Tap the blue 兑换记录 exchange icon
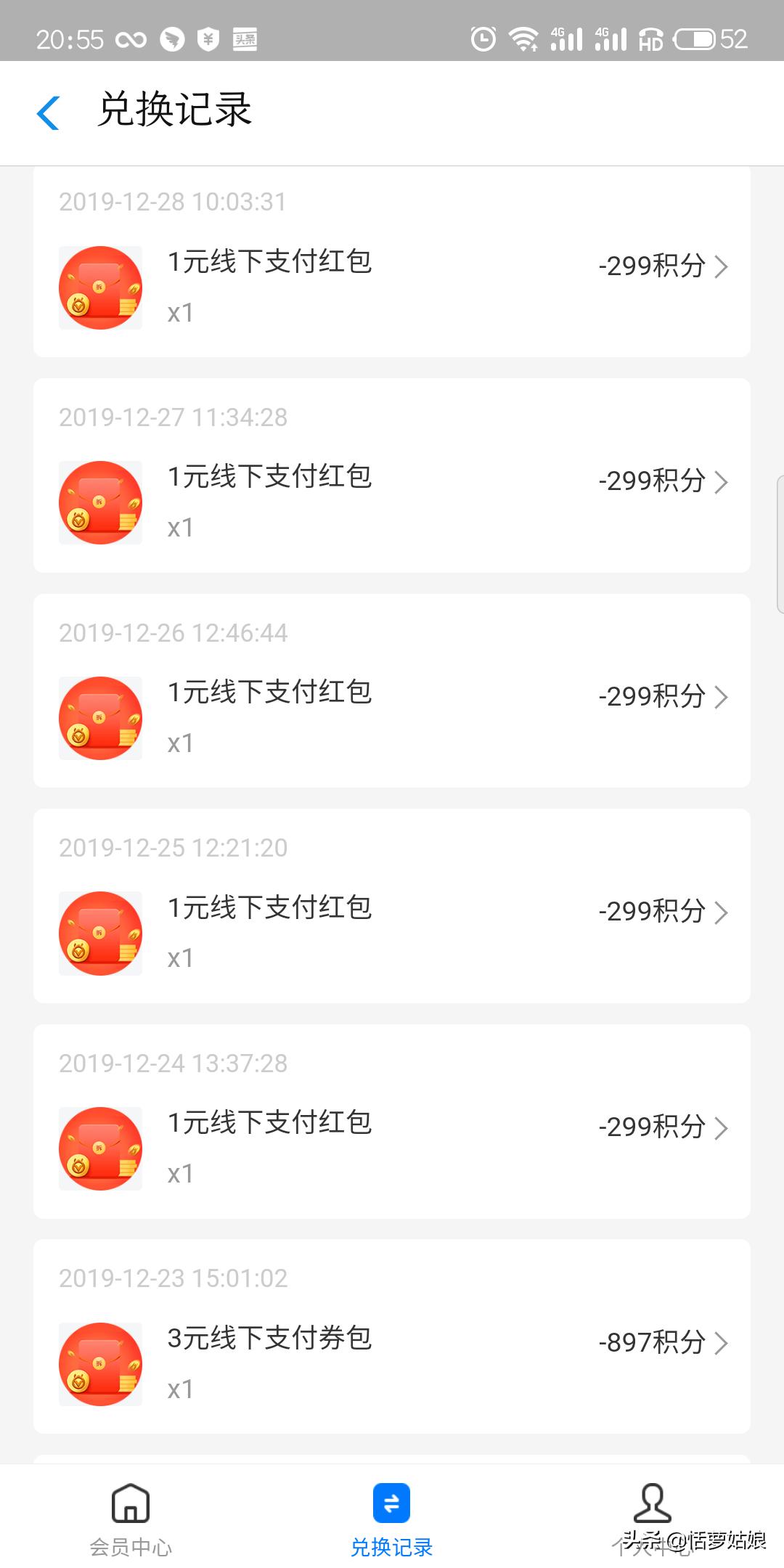This screenshot has height=1568, width=784. (x=391, y=1504)
